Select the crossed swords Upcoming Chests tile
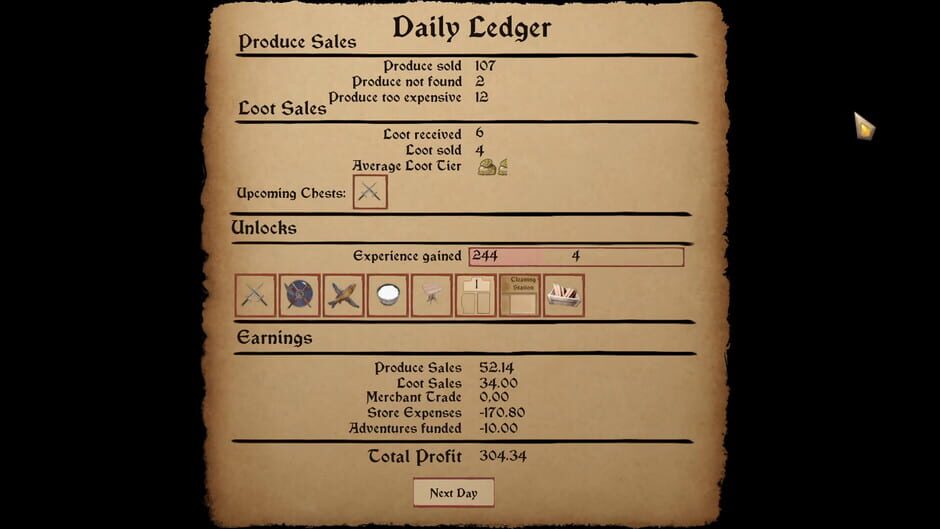The height and width of the screenshot is (529, 940). [370, 192]
